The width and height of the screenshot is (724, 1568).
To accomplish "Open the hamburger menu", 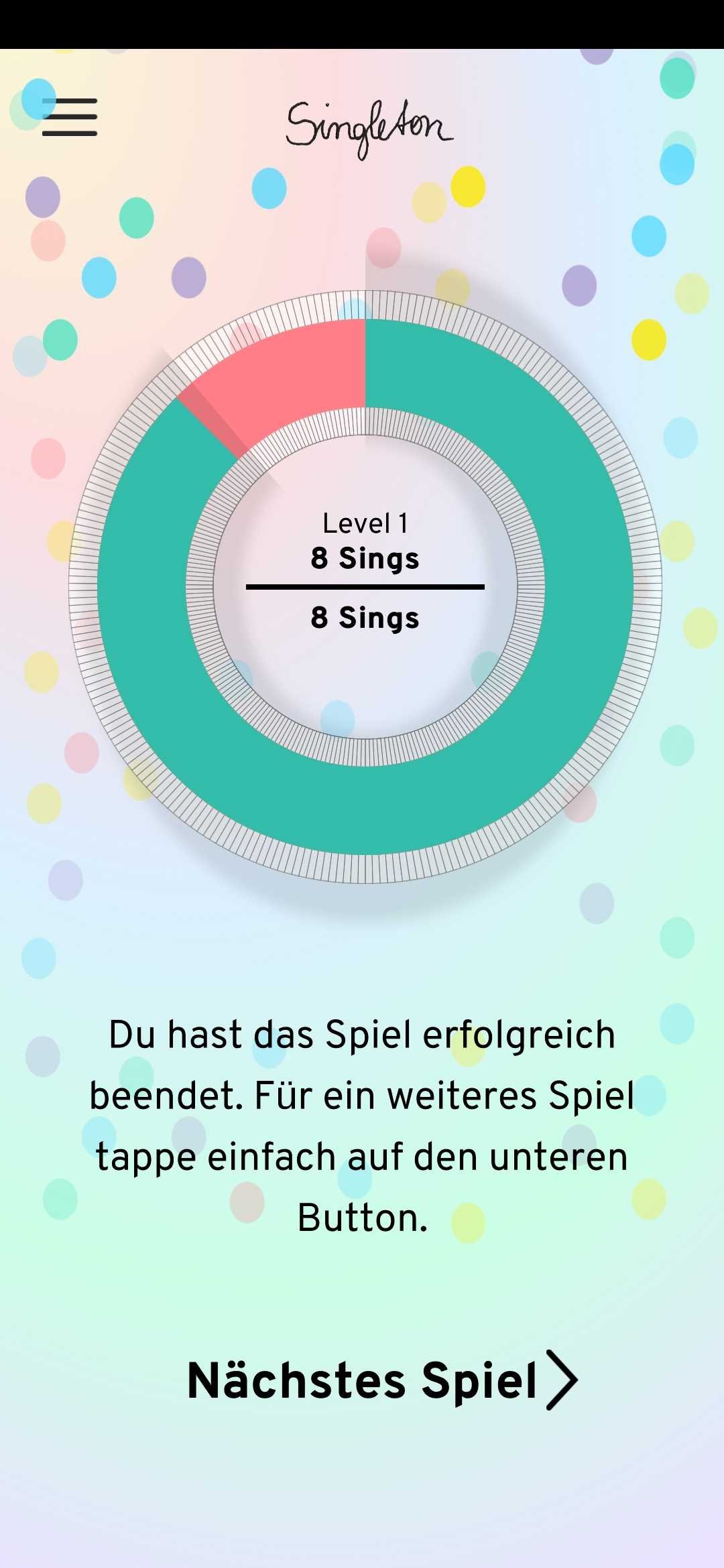I will tap(70, 117).
